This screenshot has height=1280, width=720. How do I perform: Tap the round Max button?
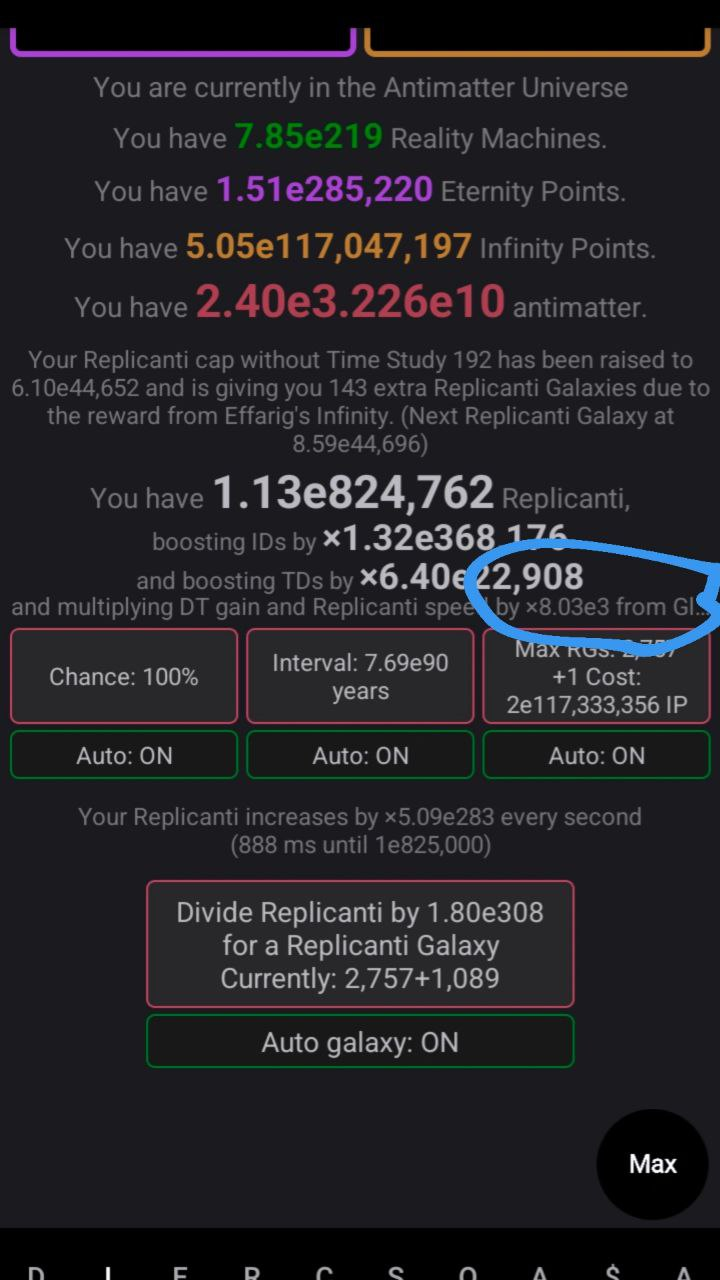[x=653, y=1164]
